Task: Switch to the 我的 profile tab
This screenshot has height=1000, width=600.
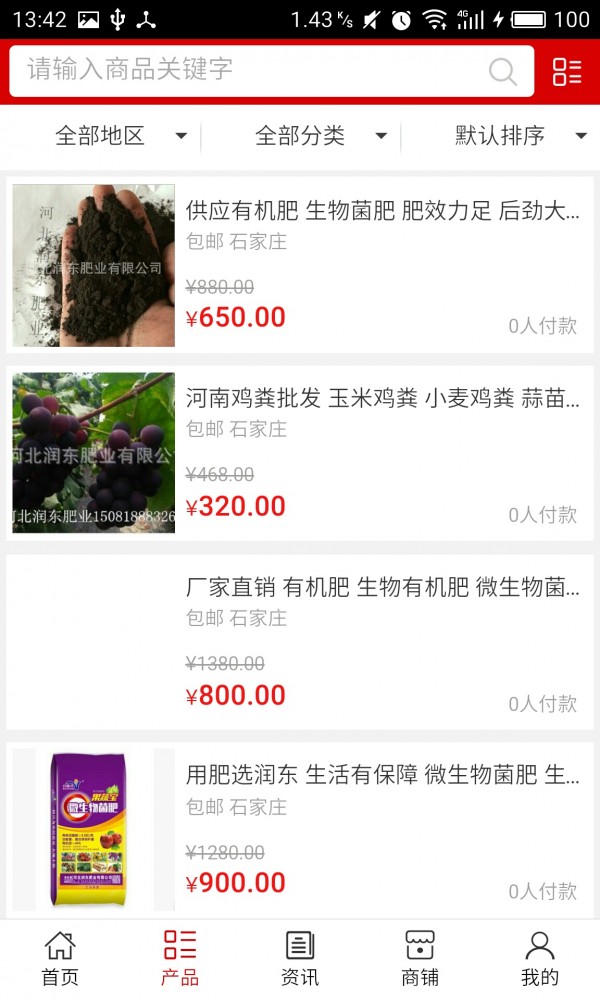Action: (x=540, y=958)
